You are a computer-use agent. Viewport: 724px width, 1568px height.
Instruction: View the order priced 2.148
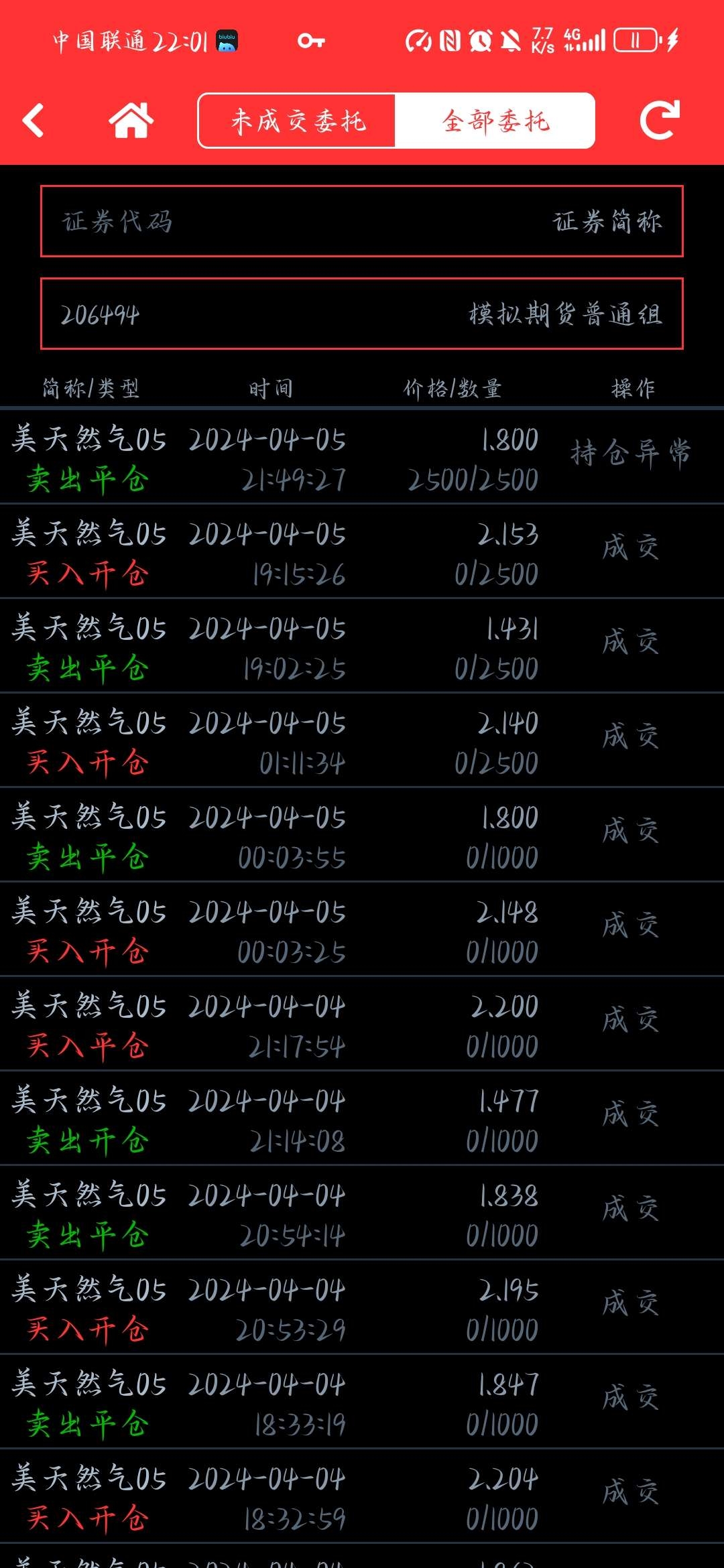(x=362, y=929)
